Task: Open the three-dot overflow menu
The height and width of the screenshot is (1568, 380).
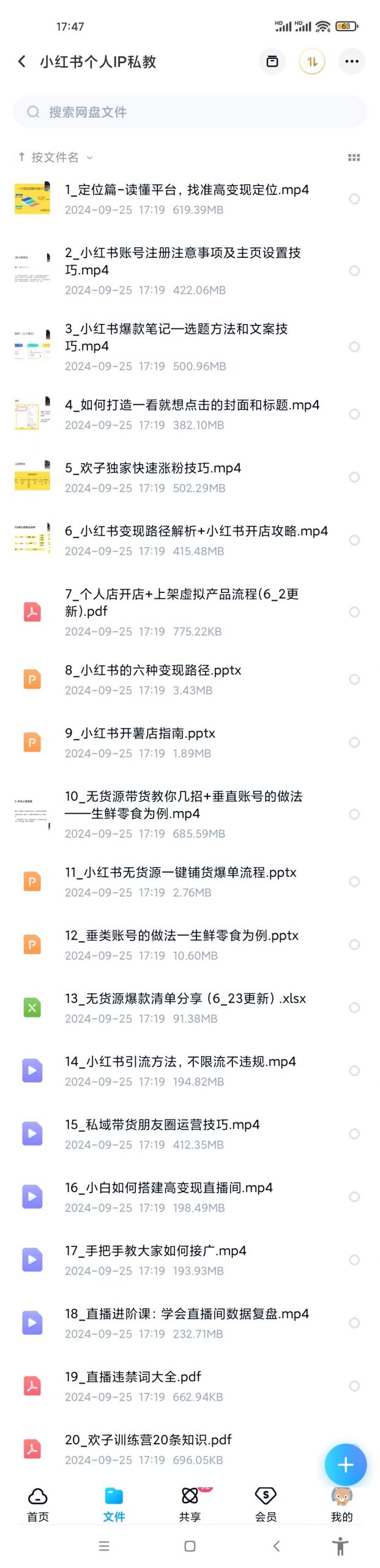Action: pos(351,61)
